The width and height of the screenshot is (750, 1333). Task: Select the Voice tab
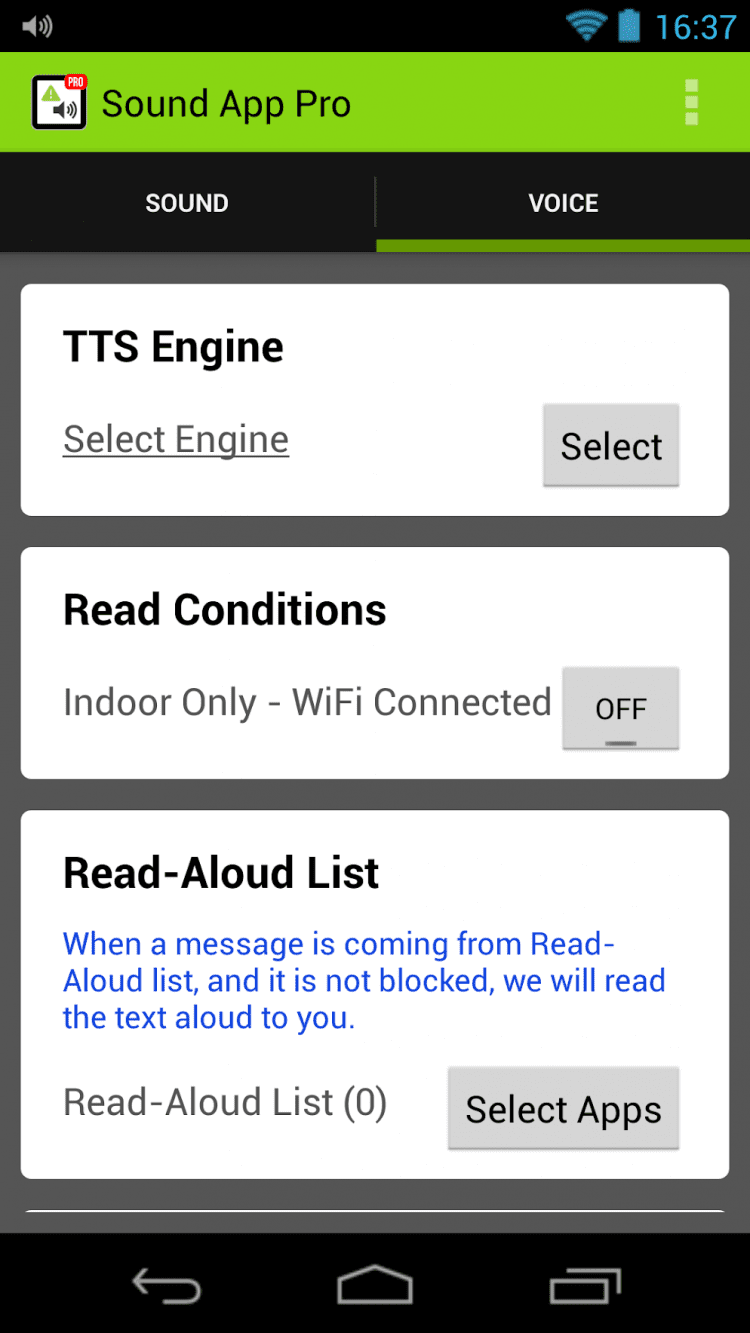tap(563, 203)
